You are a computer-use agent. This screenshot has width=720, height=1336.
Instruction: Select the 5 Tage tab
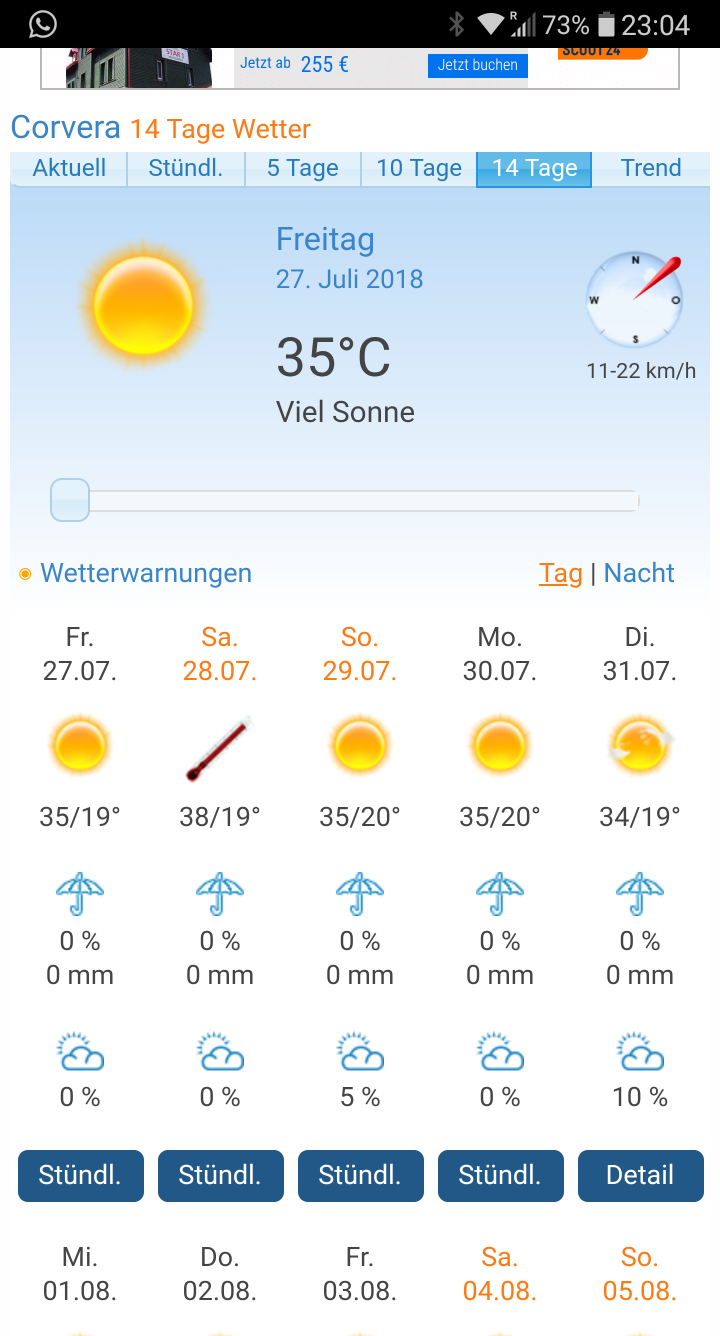click(x=303, y=168)
